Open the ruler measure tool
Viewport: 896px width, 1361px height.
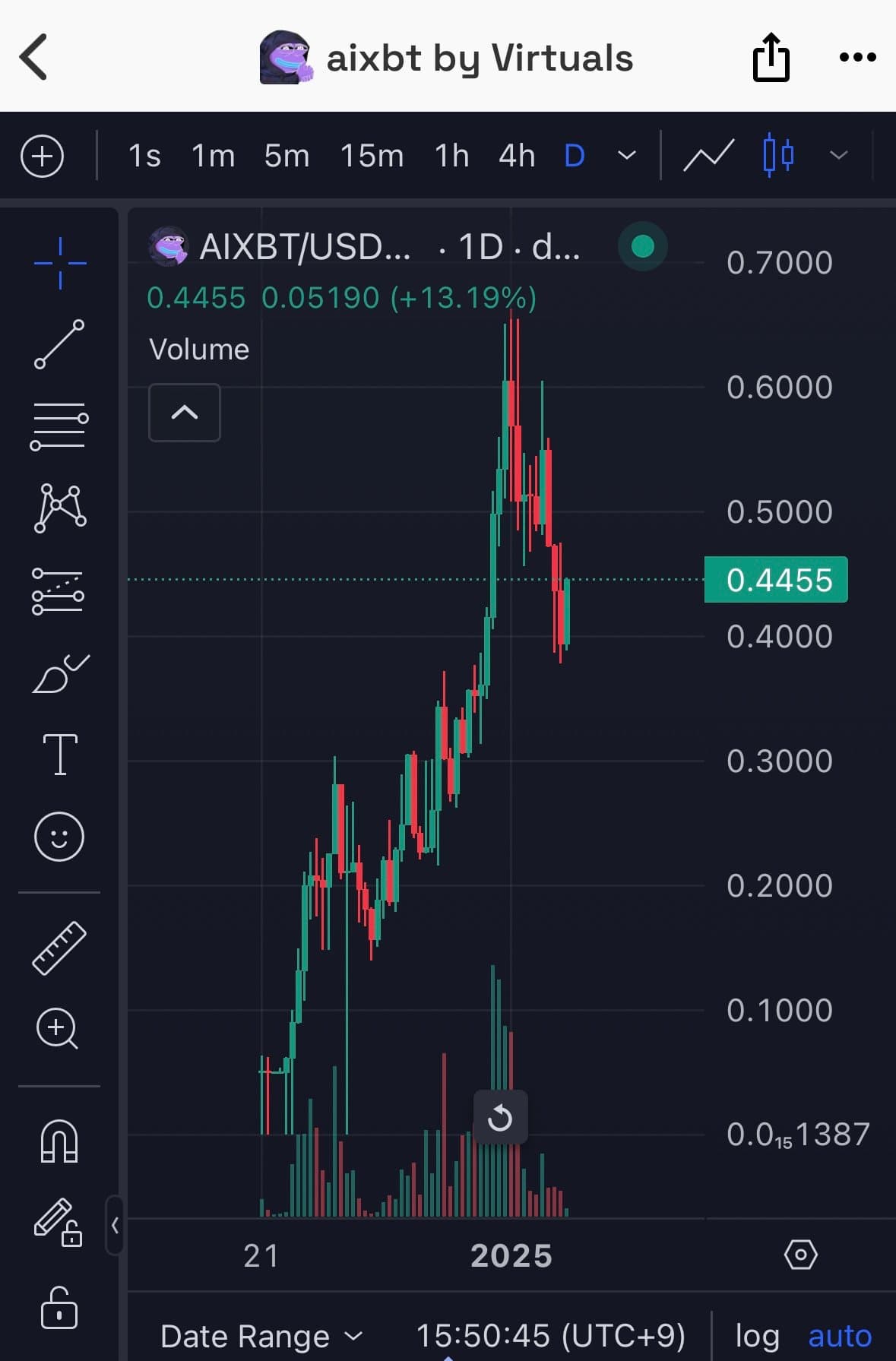(x=59, y=948)
